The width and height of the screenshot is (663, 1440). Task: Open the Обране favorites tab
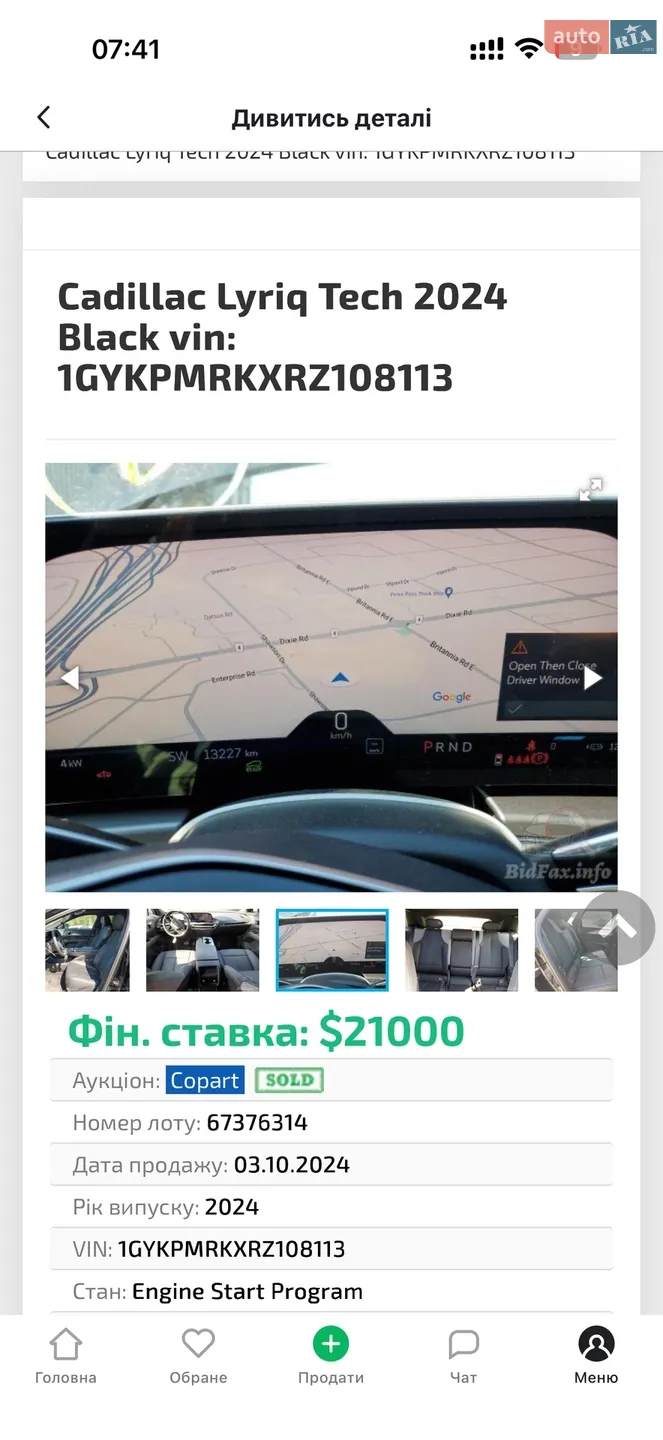198,1356
